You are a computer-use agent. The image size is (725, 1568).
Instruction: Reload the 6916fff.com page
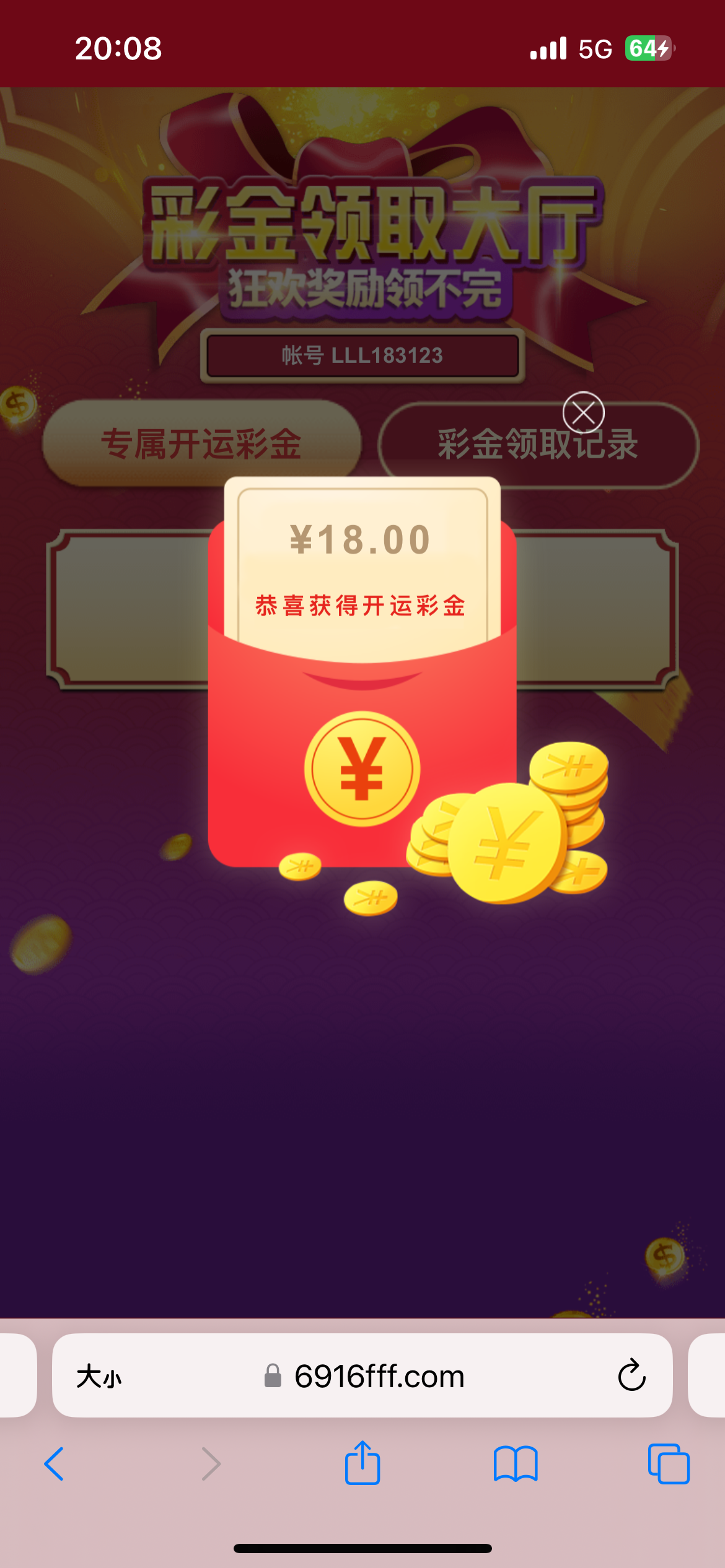[631, 1375]
